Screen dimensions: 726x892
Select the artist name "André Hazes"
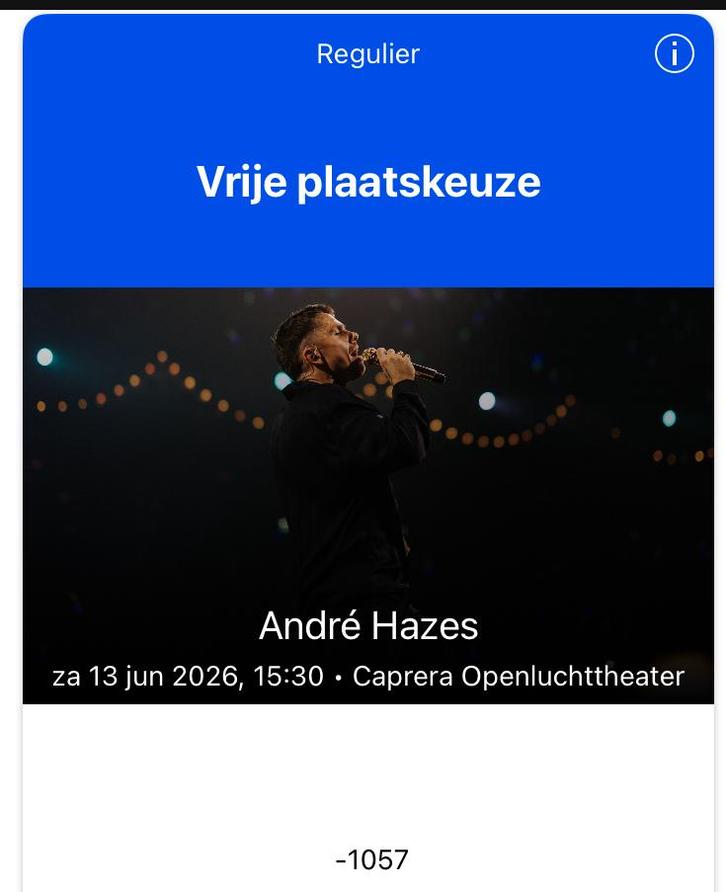tap(370, 628)
